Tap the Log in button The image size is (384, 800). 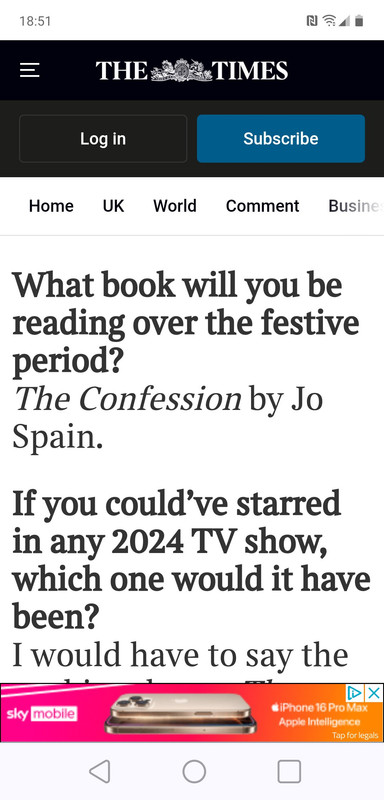click(x=103, y=139)
